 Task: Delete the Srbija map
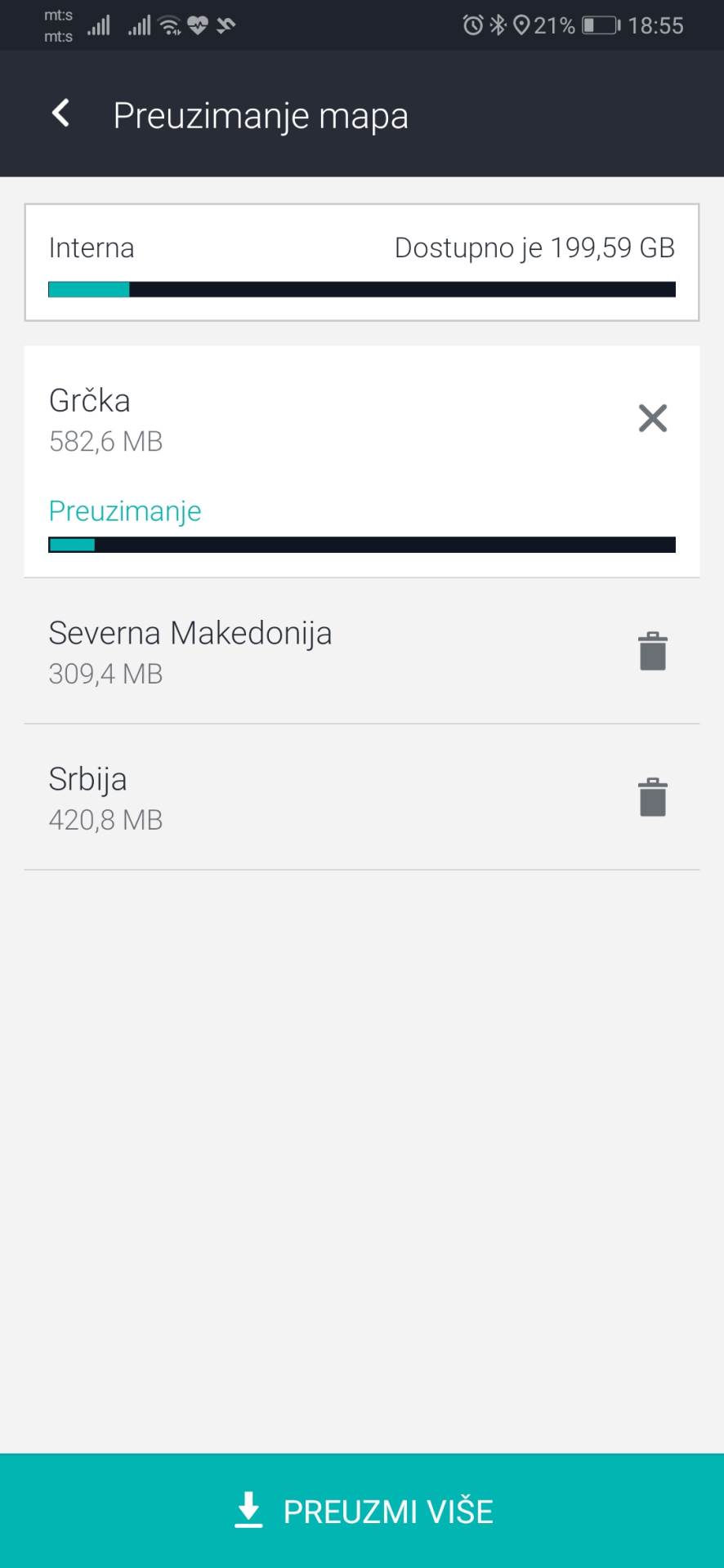click(652, 797)
